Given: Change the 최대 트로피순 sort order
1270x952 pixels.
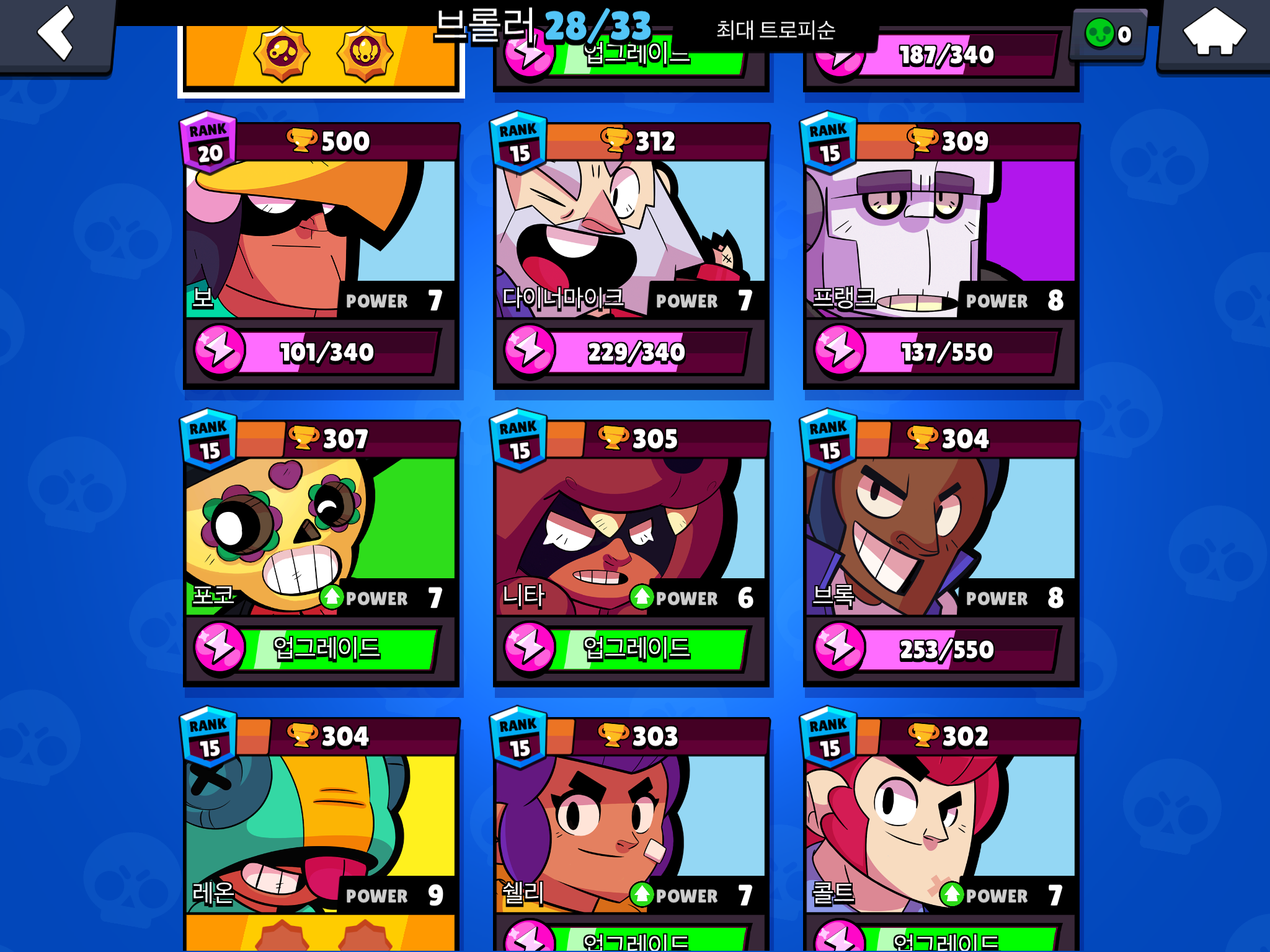Looking at the screenshot, I should click(x=775, y=30).
